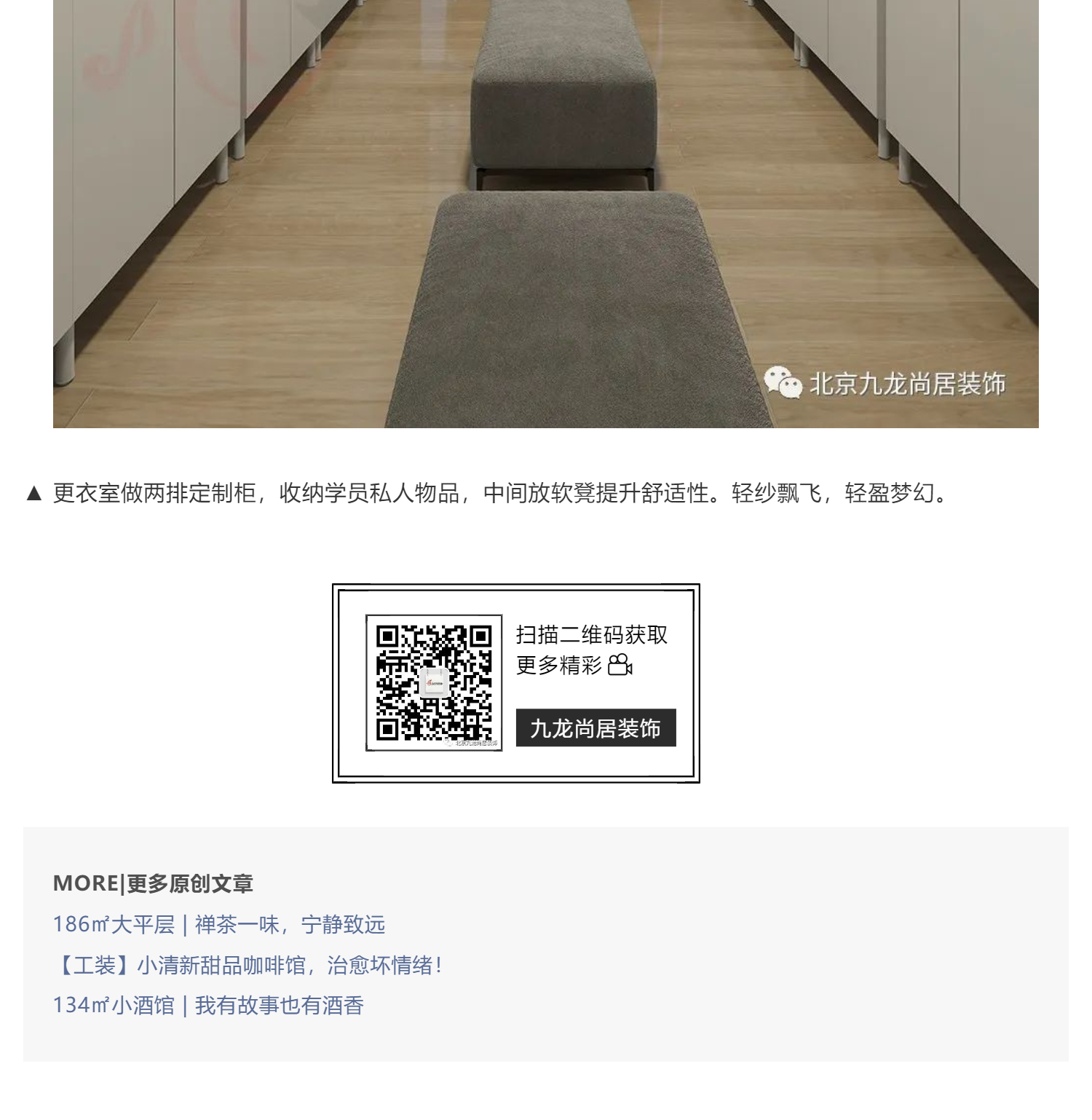Open the 134㎡小酒馆 article link
The width and height of the screenshot is (1092, 1120).
(208, 1006)
